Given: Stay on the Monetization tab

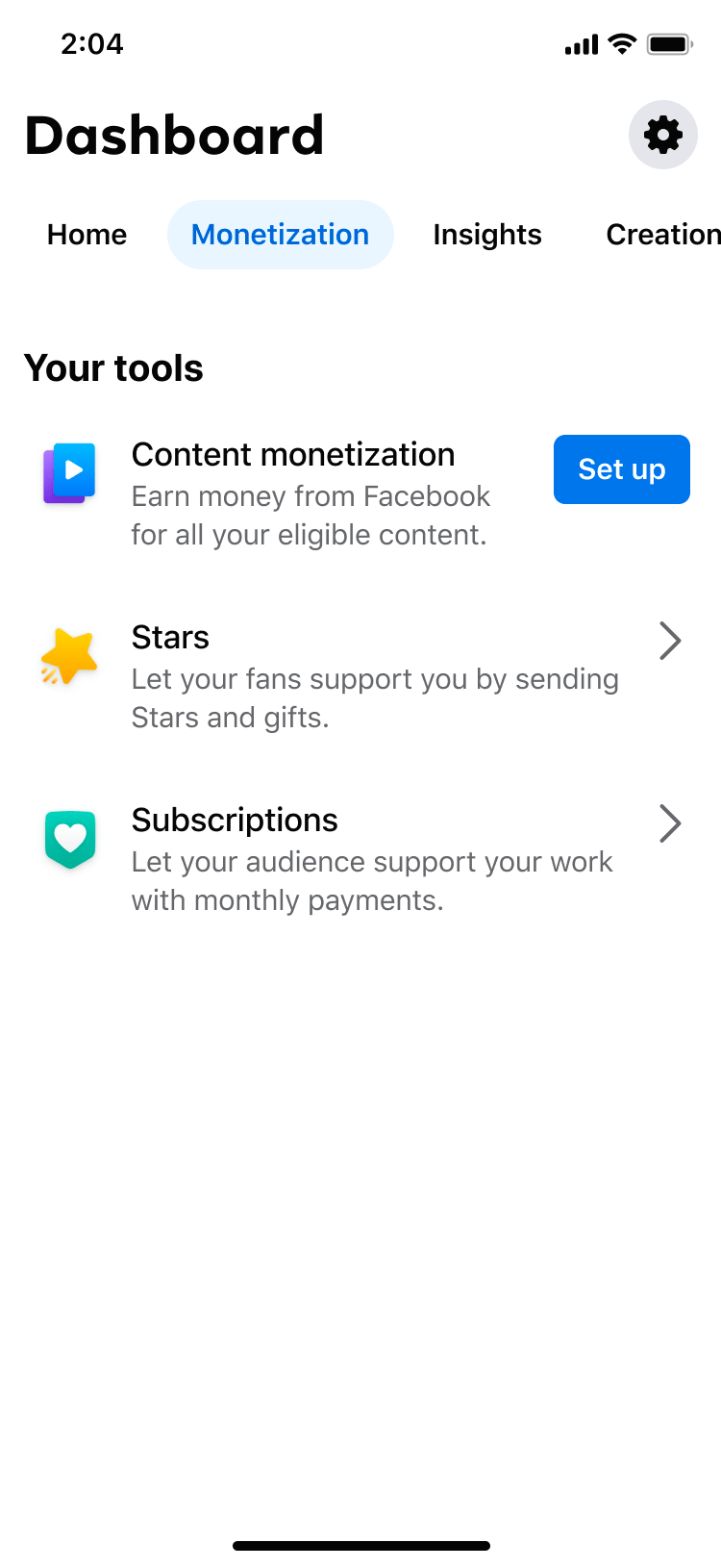Looking at the screenshot, I should tap(280, 234).
